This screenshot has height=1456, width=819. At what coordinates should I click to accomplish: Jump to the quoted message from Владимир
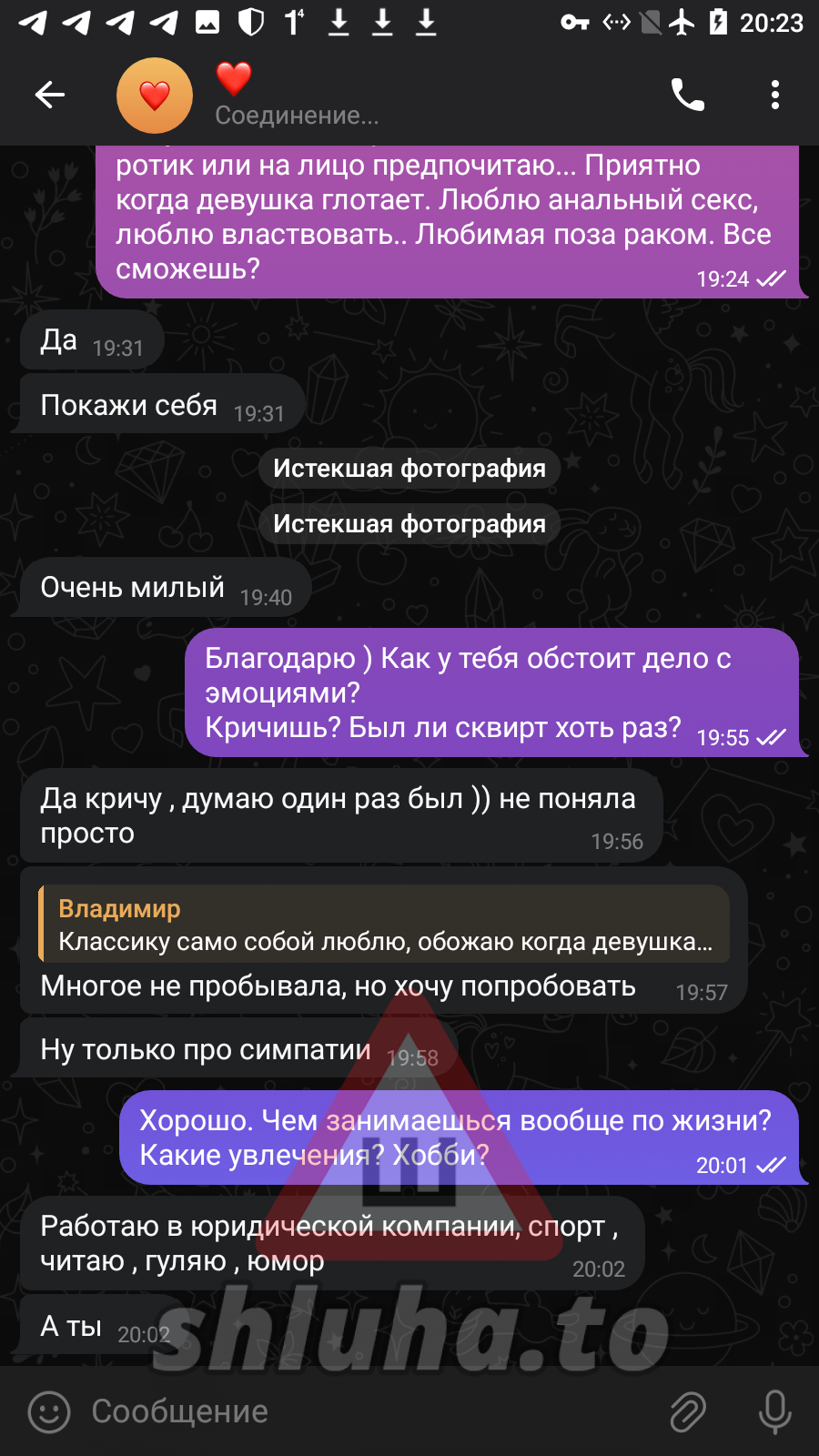[384, 925]
